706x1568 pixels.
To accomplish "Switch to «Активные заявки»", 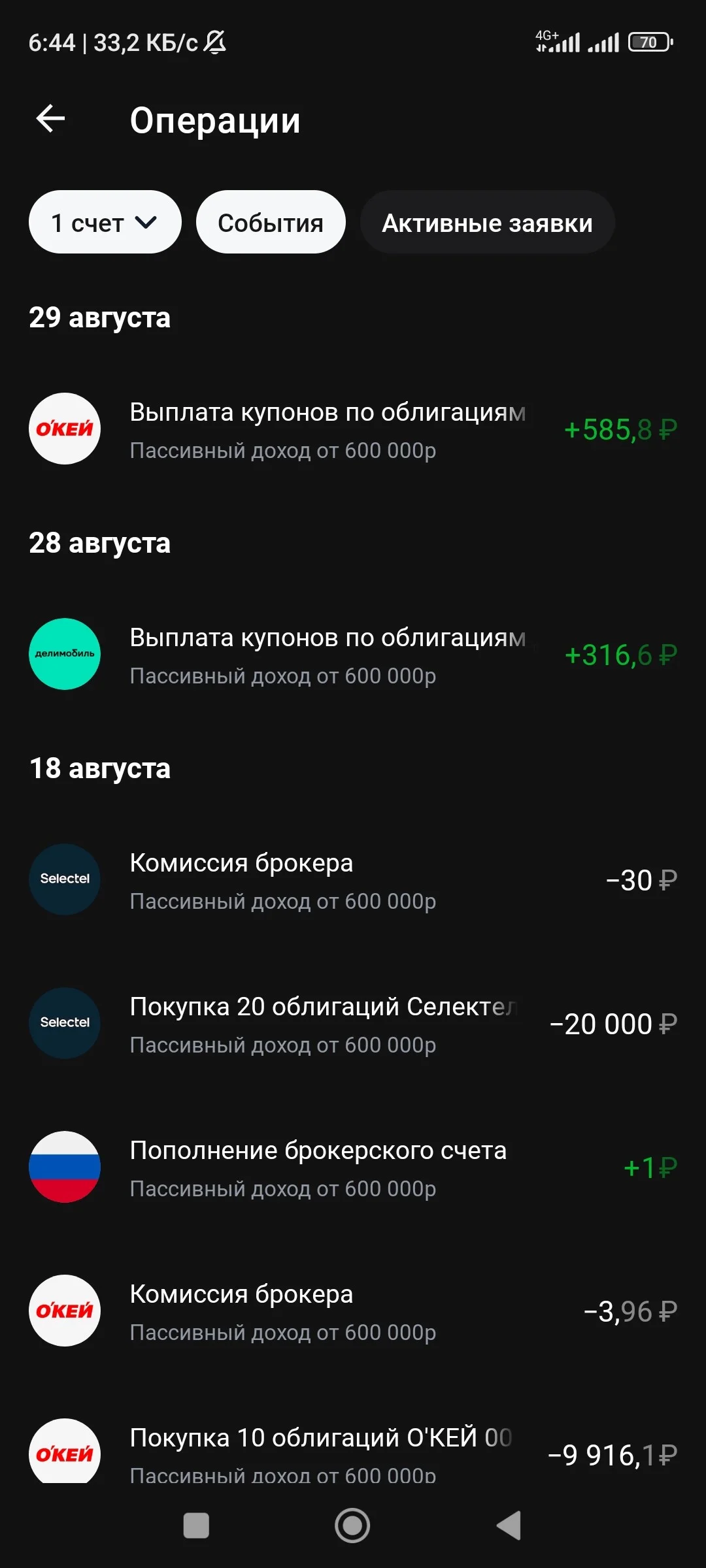I will (487, 222).
